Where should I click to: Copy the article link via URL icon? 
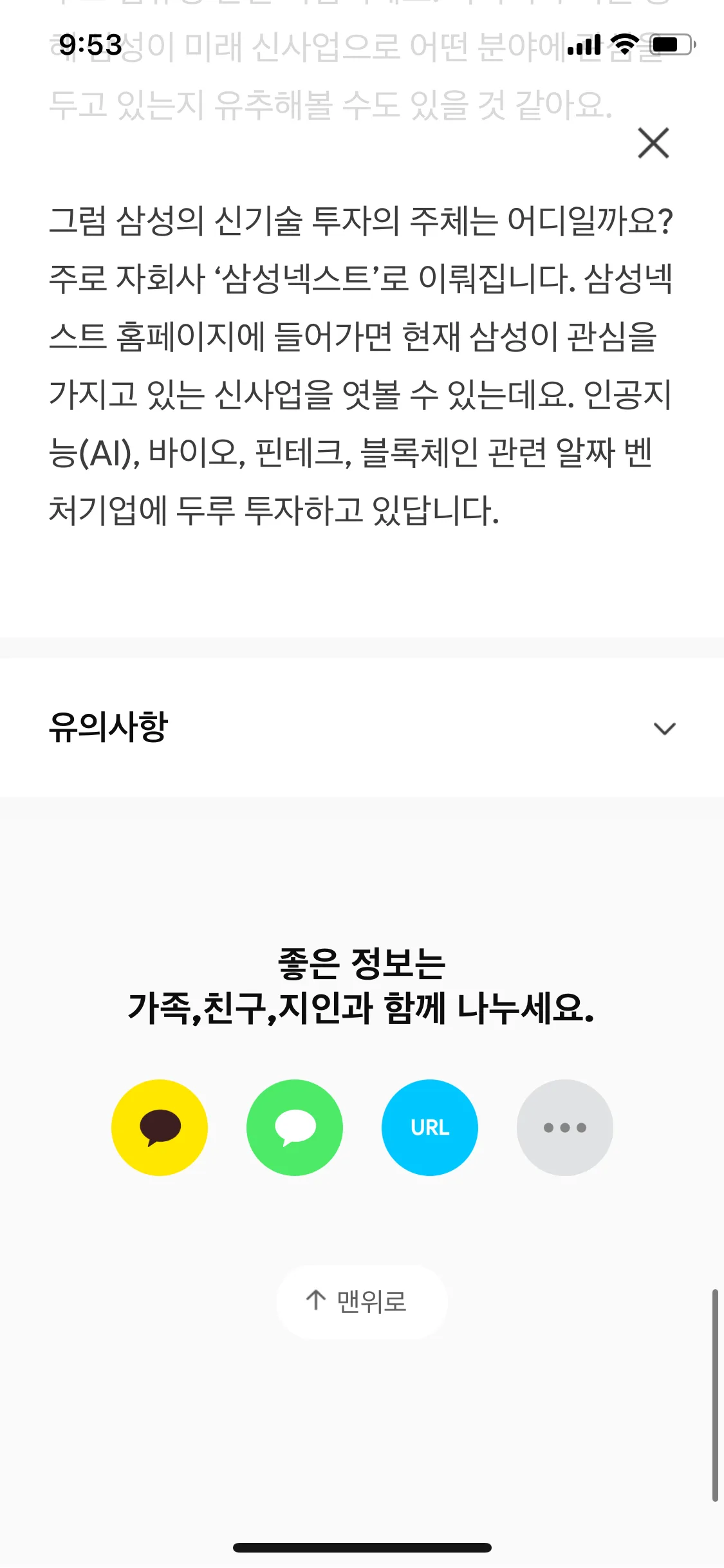pos(429,1127)
